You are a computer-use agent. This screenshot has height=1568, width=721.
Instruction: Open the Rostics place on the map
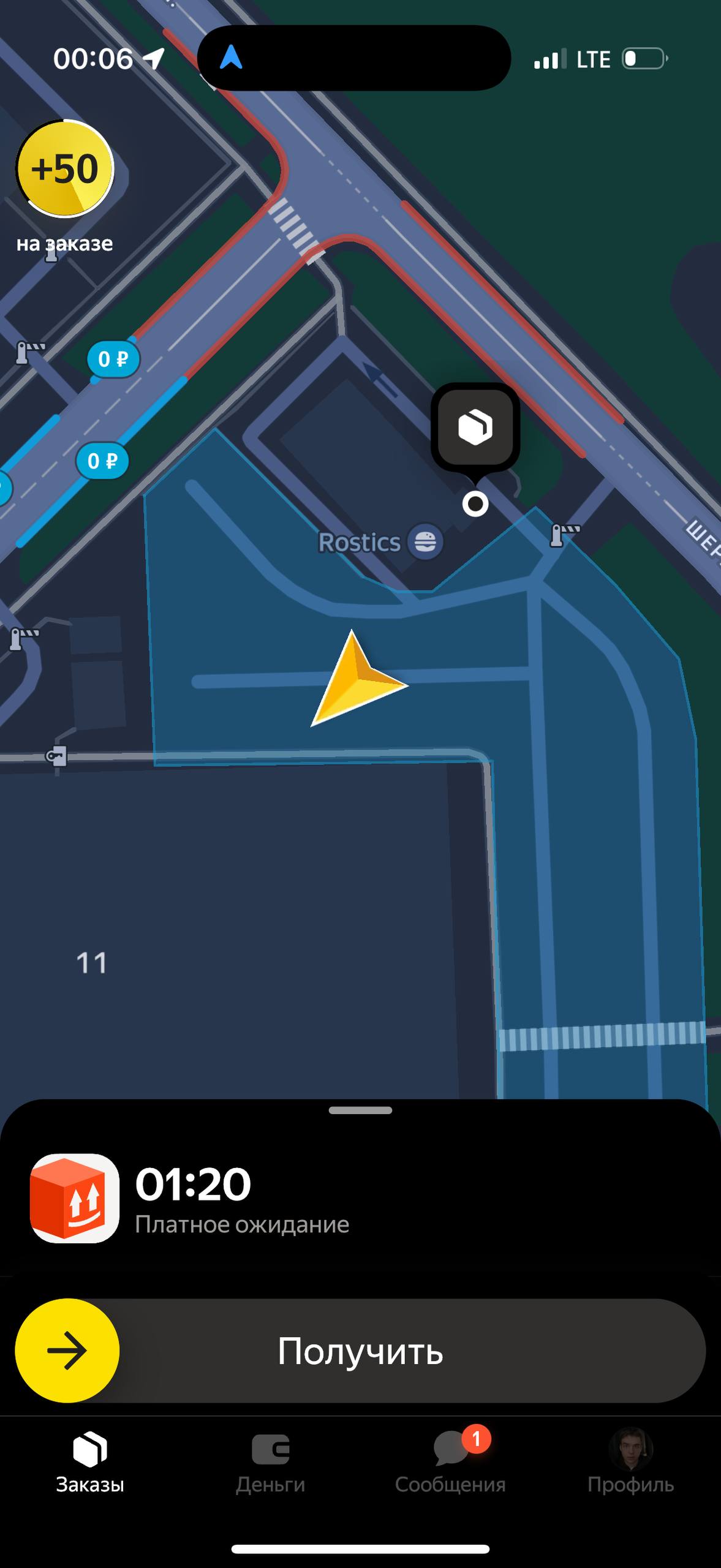tap(380, 542)
